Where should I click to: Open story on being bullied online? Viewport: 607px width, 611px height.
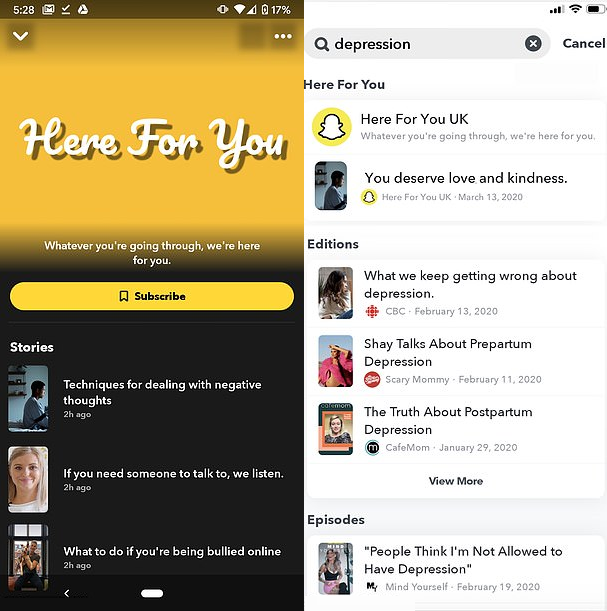(x=170, y=556)
